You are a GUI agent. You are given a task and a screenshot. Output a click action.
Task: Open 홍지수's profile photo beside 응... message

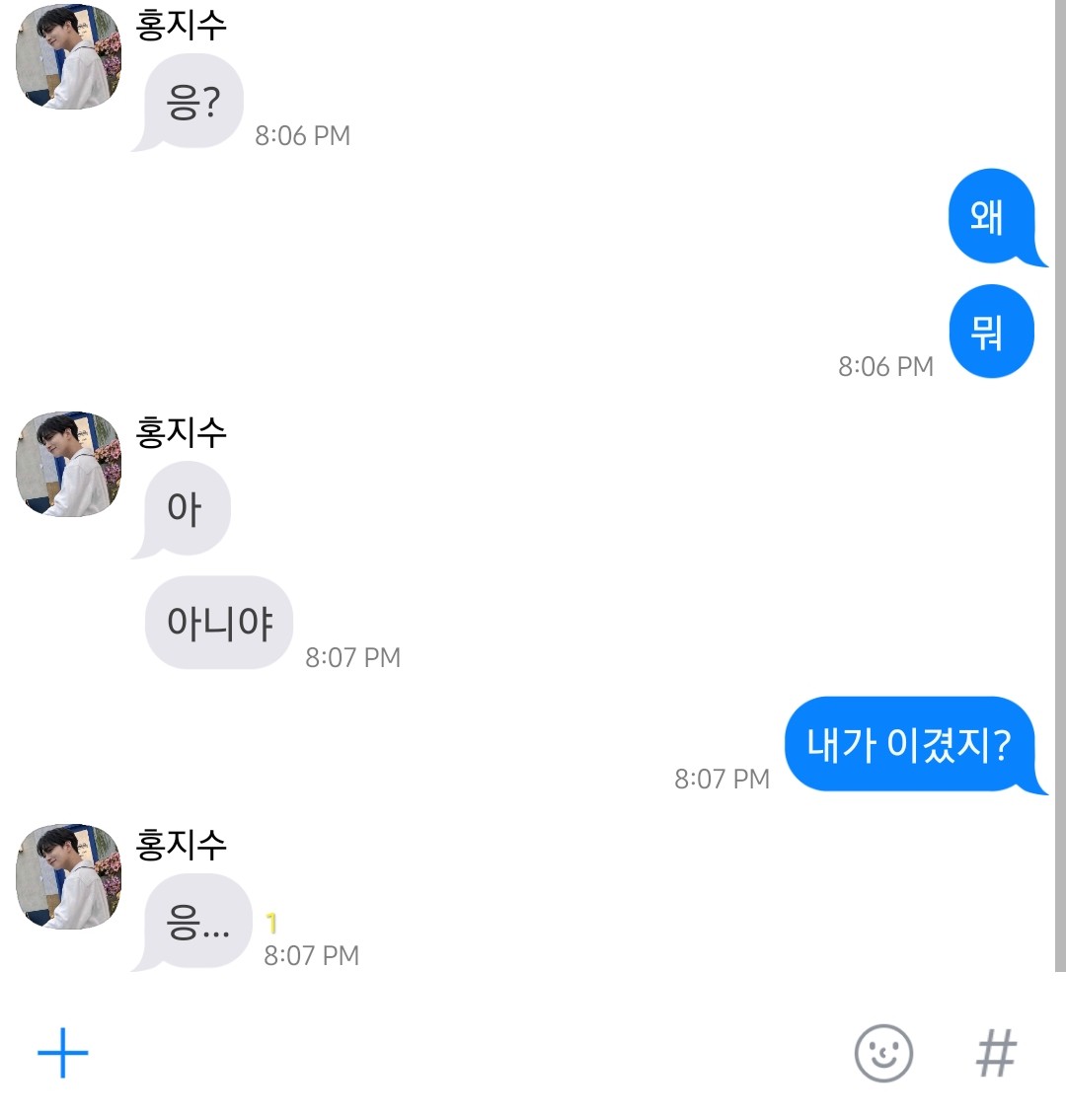click(68, 876)
